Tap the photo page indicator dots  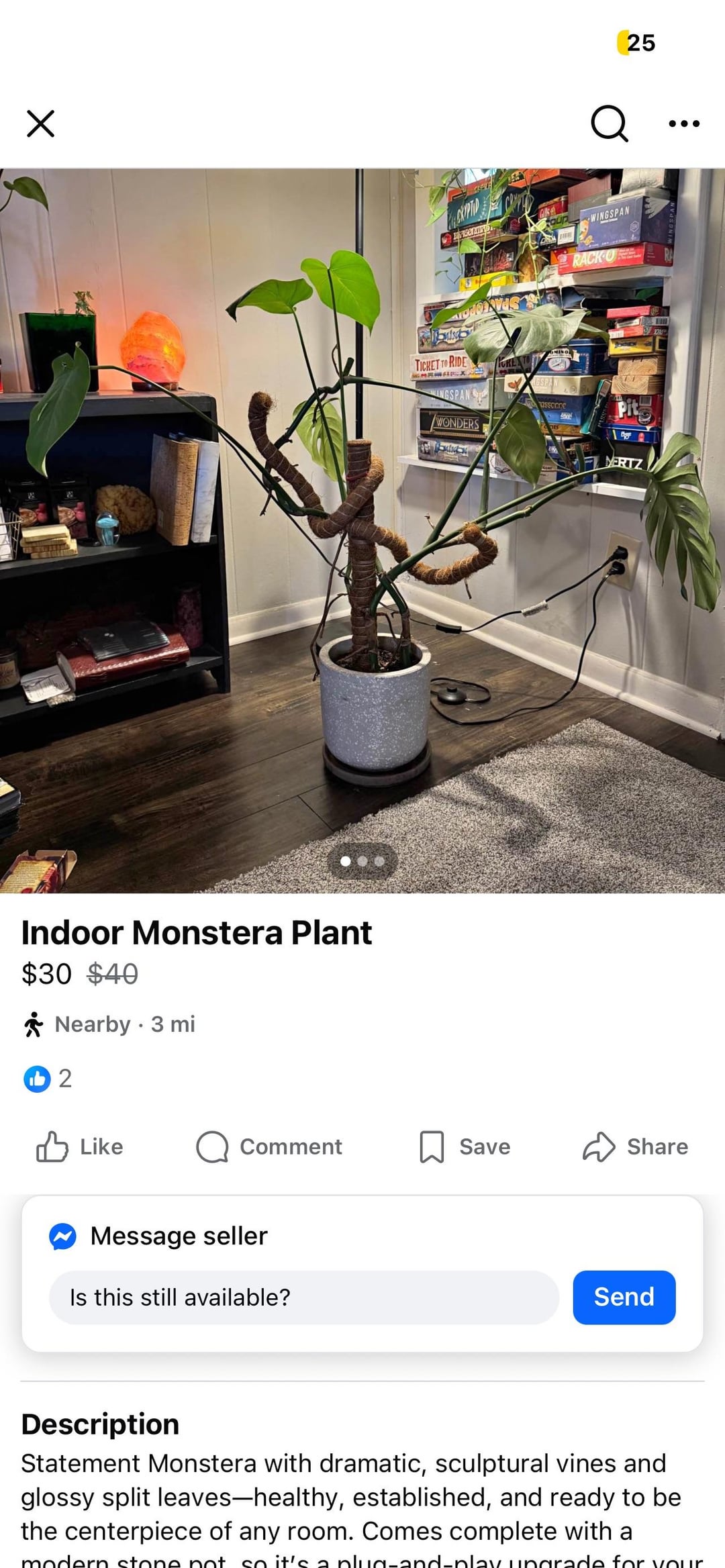click(x=362, y=861)
